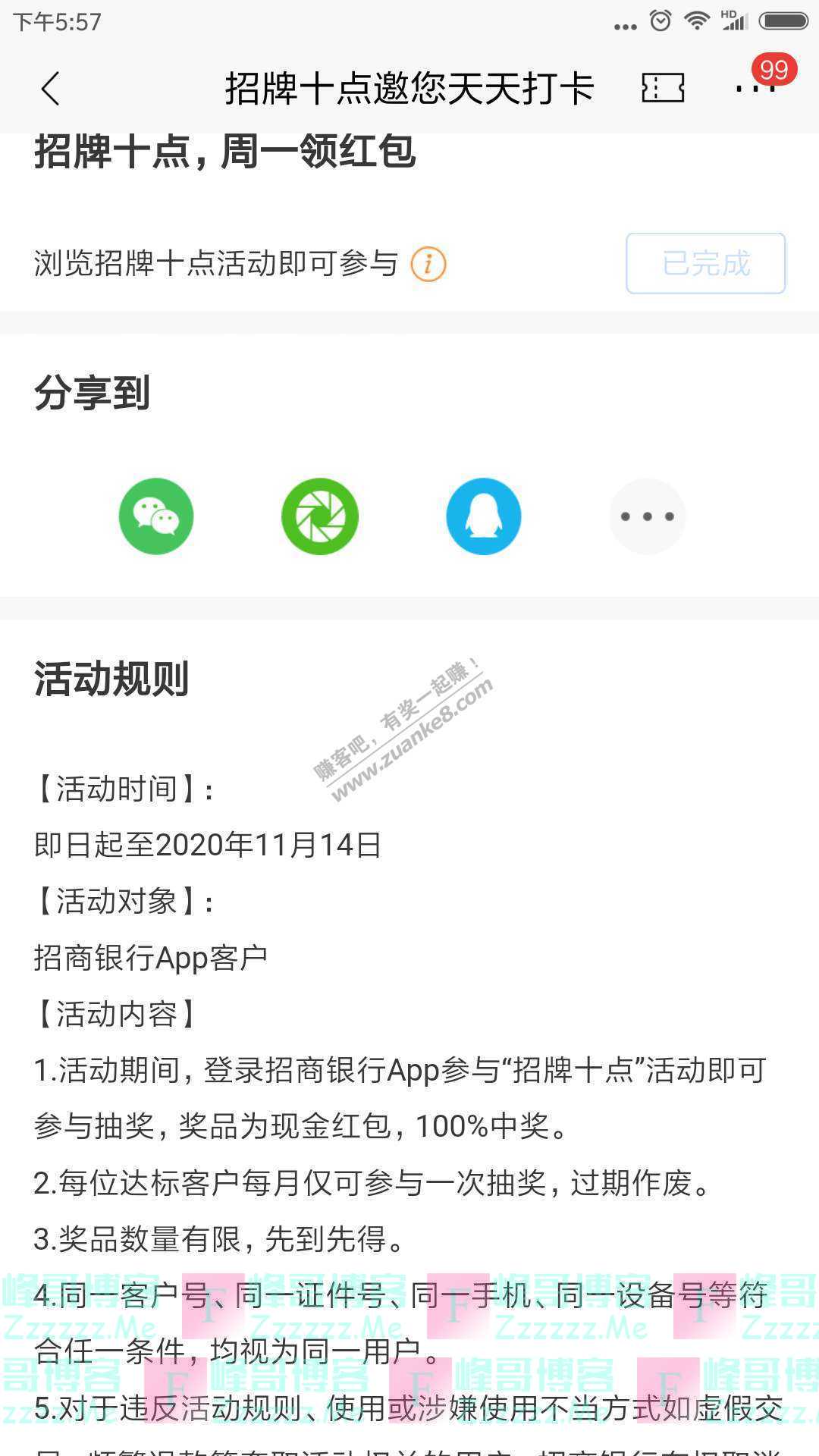Share to WeChat Moments
Screen dimensions: 819x1456
pos(320,516)
